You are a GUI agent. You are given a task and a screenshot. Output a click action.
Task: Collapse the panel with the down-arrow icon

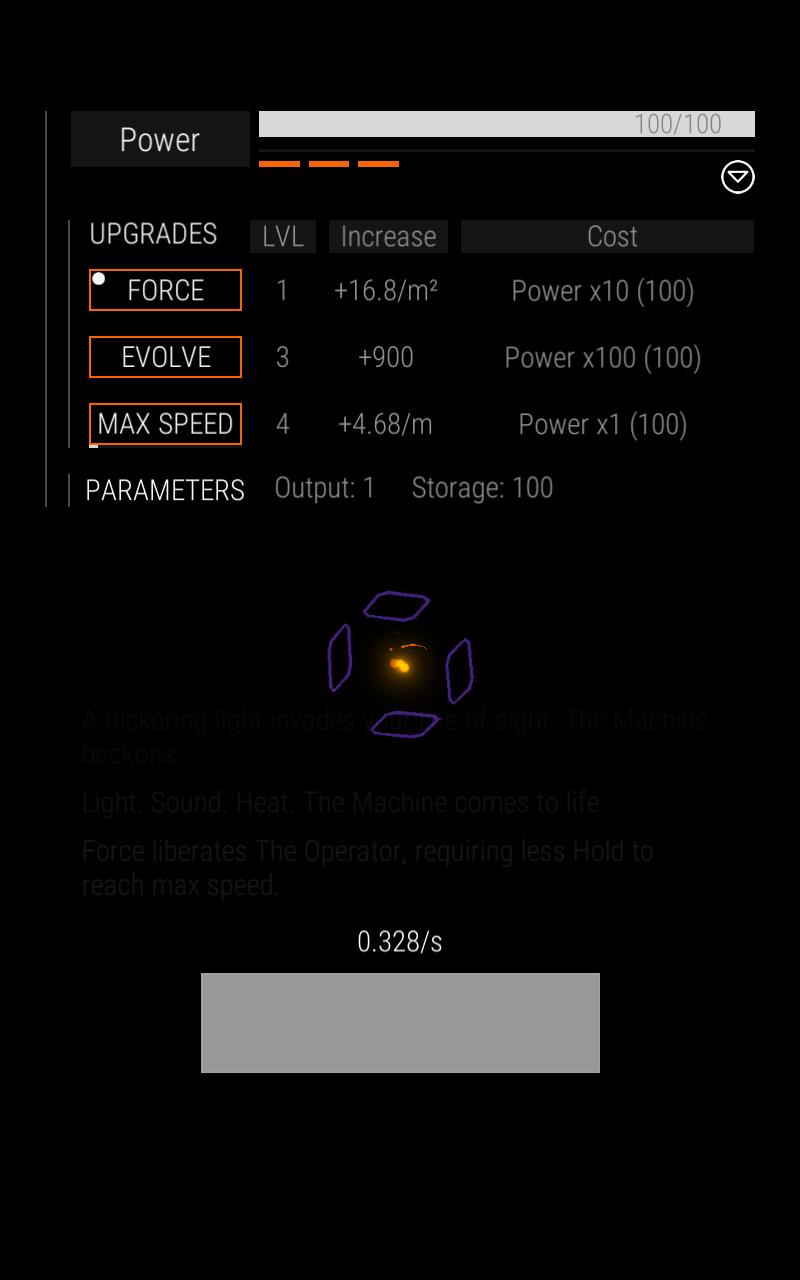(737, 177)
